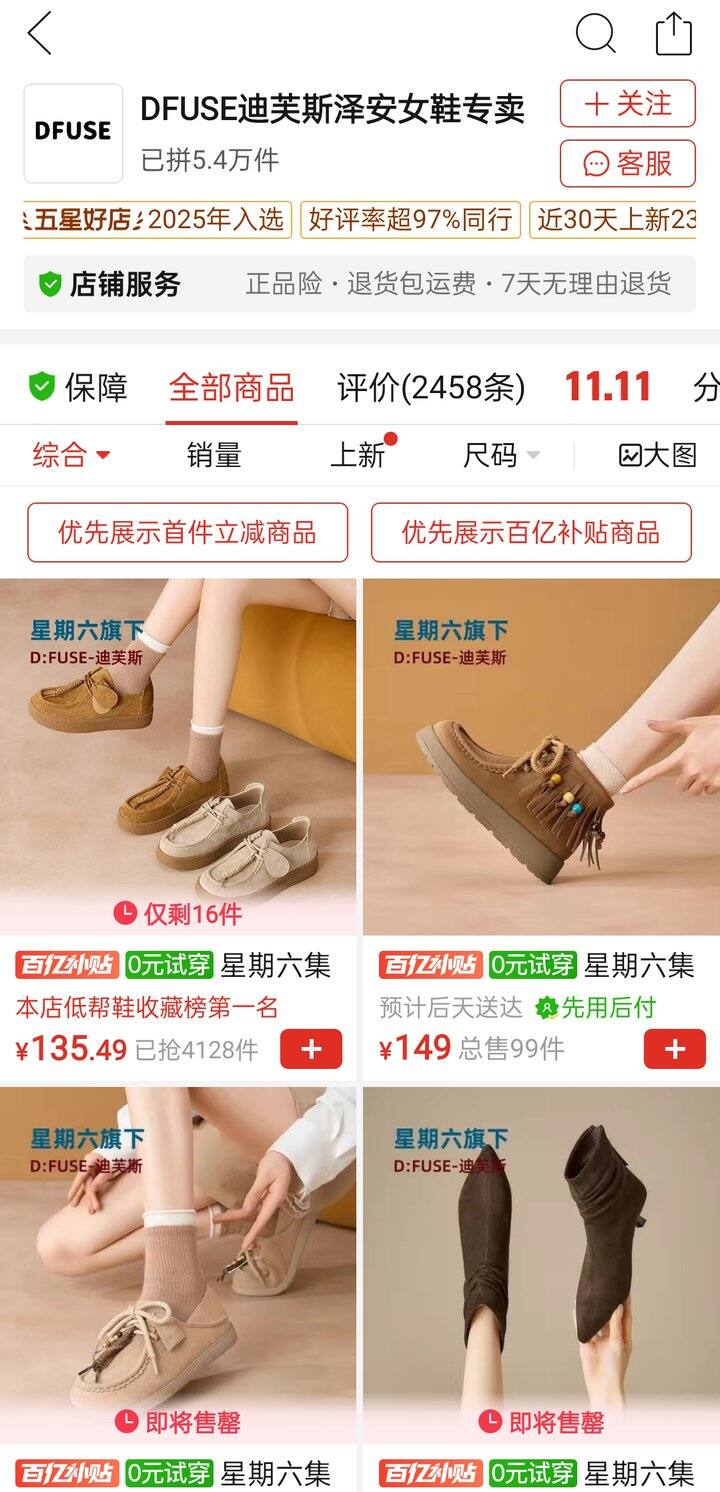Tap 优先展示百亿补贴商品 filter chip
Viewport: 720px width, 1492px height.
point(531,532)
